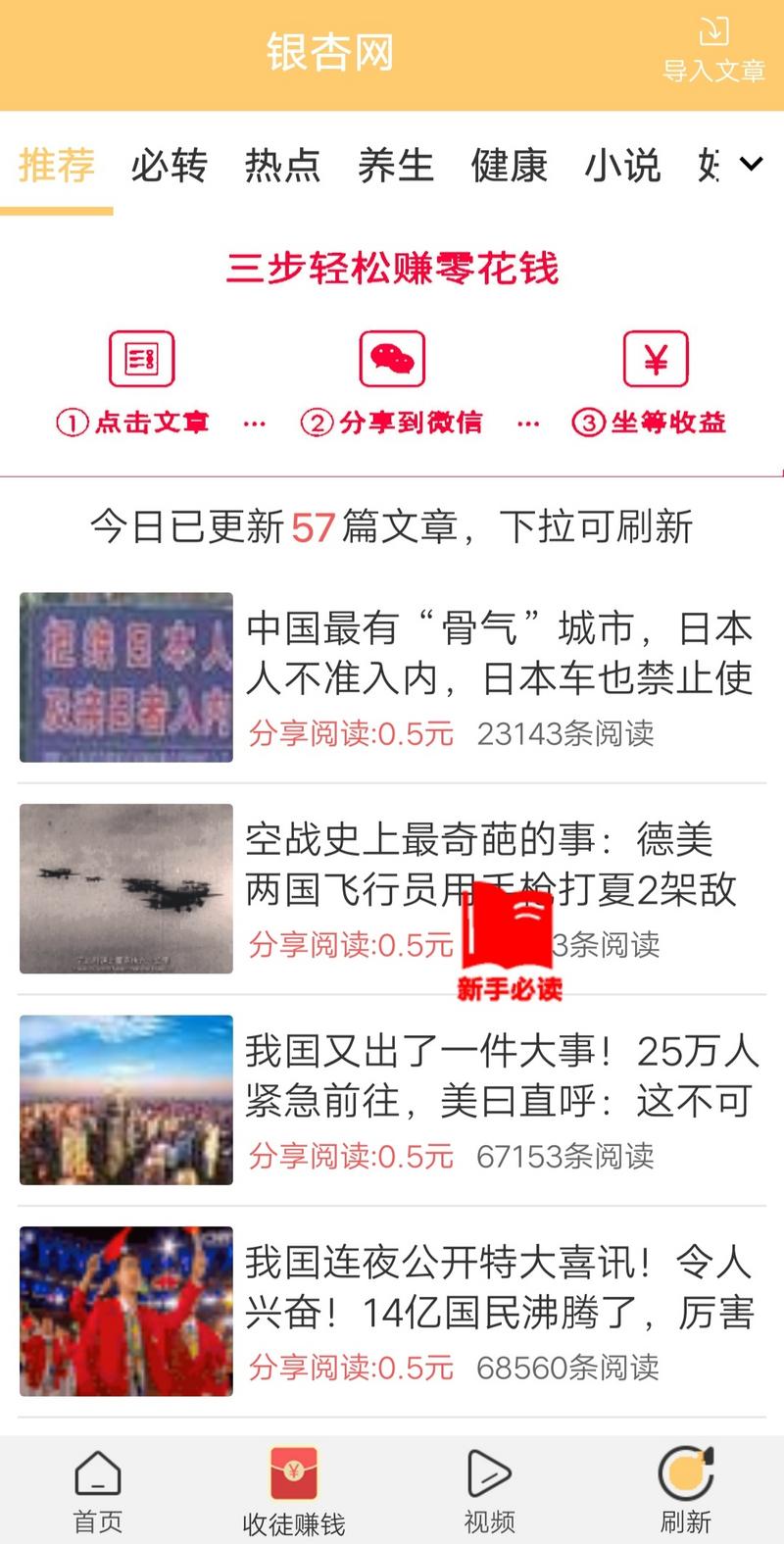Expand the category list chevron
This screenshot has height=1544, width=784.
click(751, 164)
